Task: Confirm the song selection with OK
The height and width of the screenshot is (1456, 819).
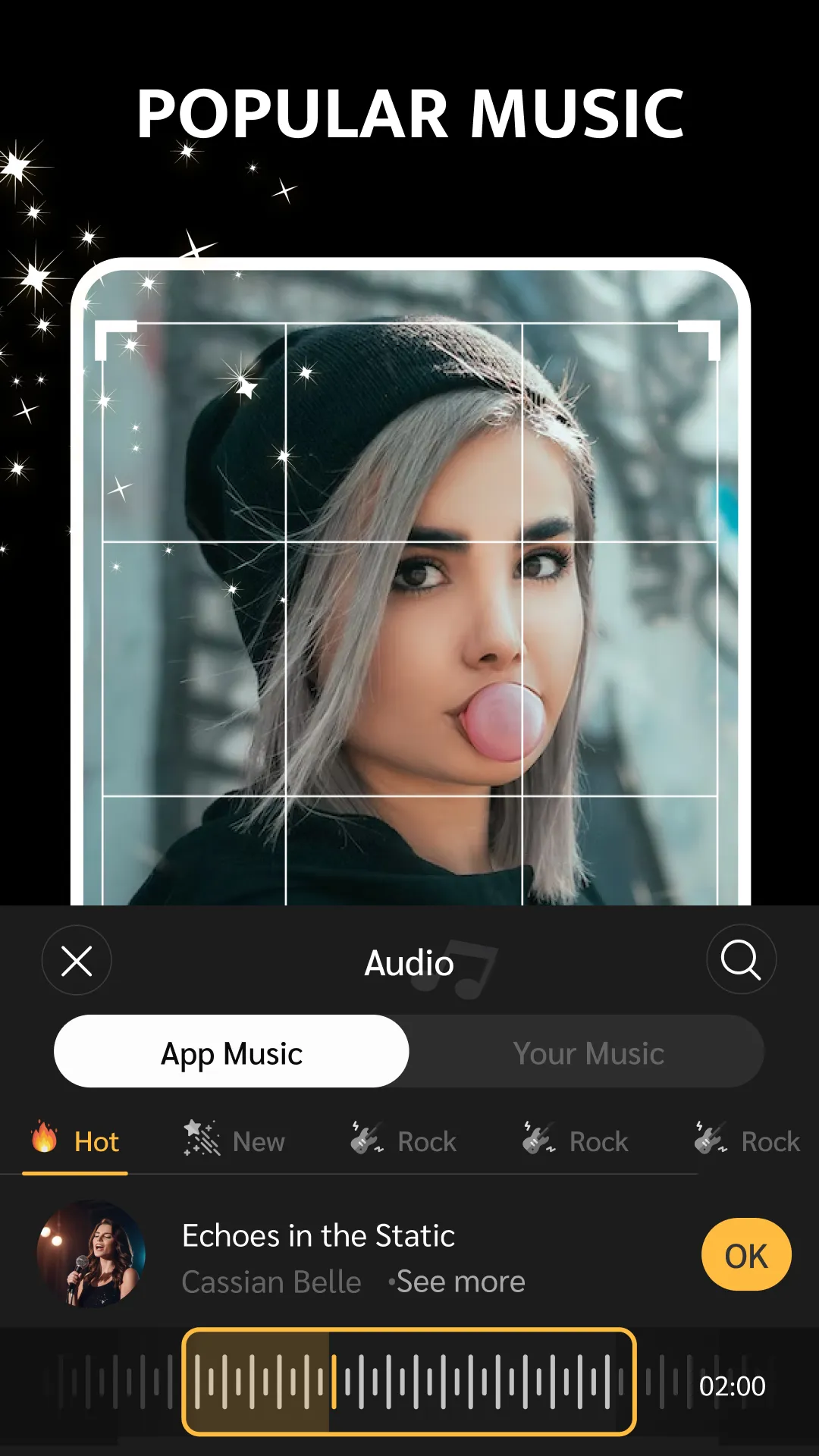Action: [746, 1254]
